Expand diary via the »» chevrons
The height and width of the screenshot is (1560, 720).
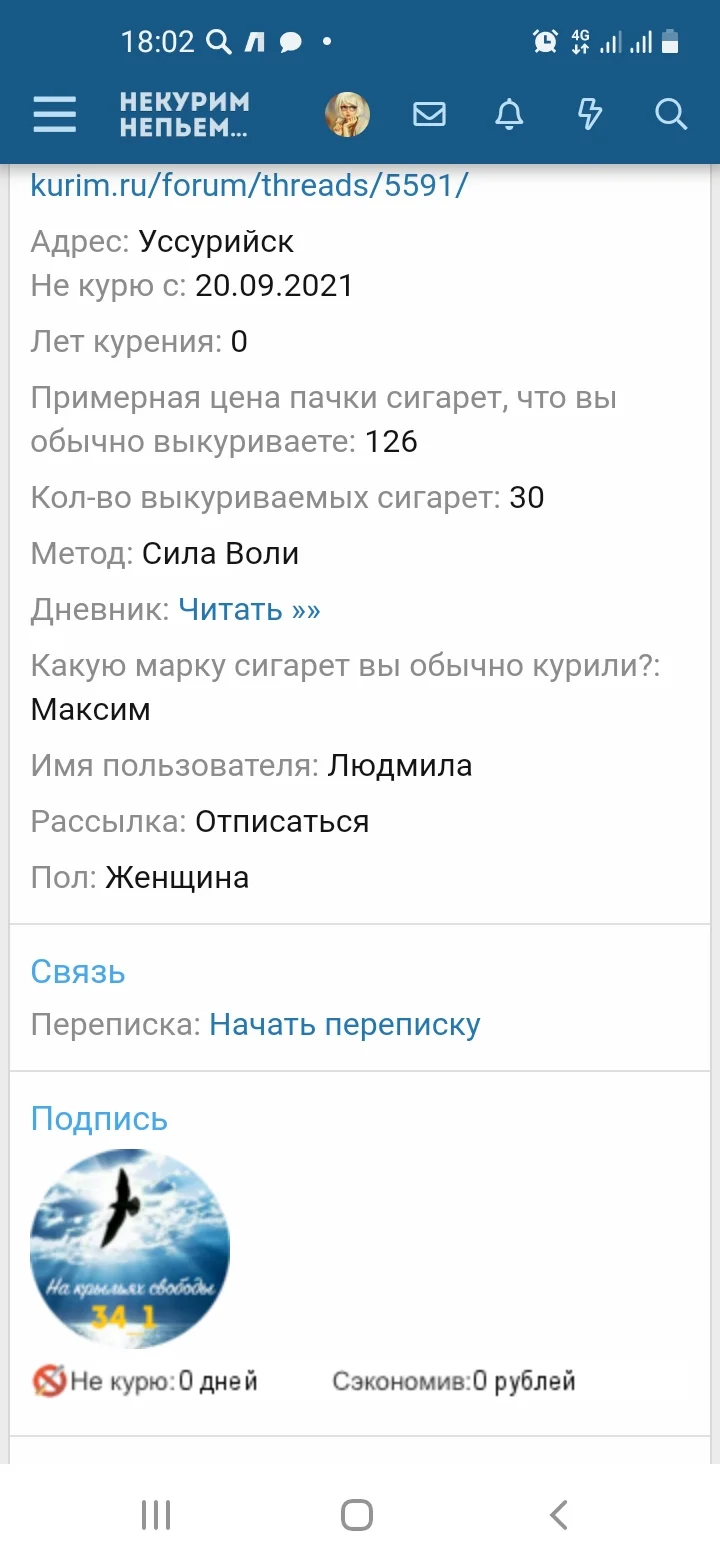click(303, 610)
